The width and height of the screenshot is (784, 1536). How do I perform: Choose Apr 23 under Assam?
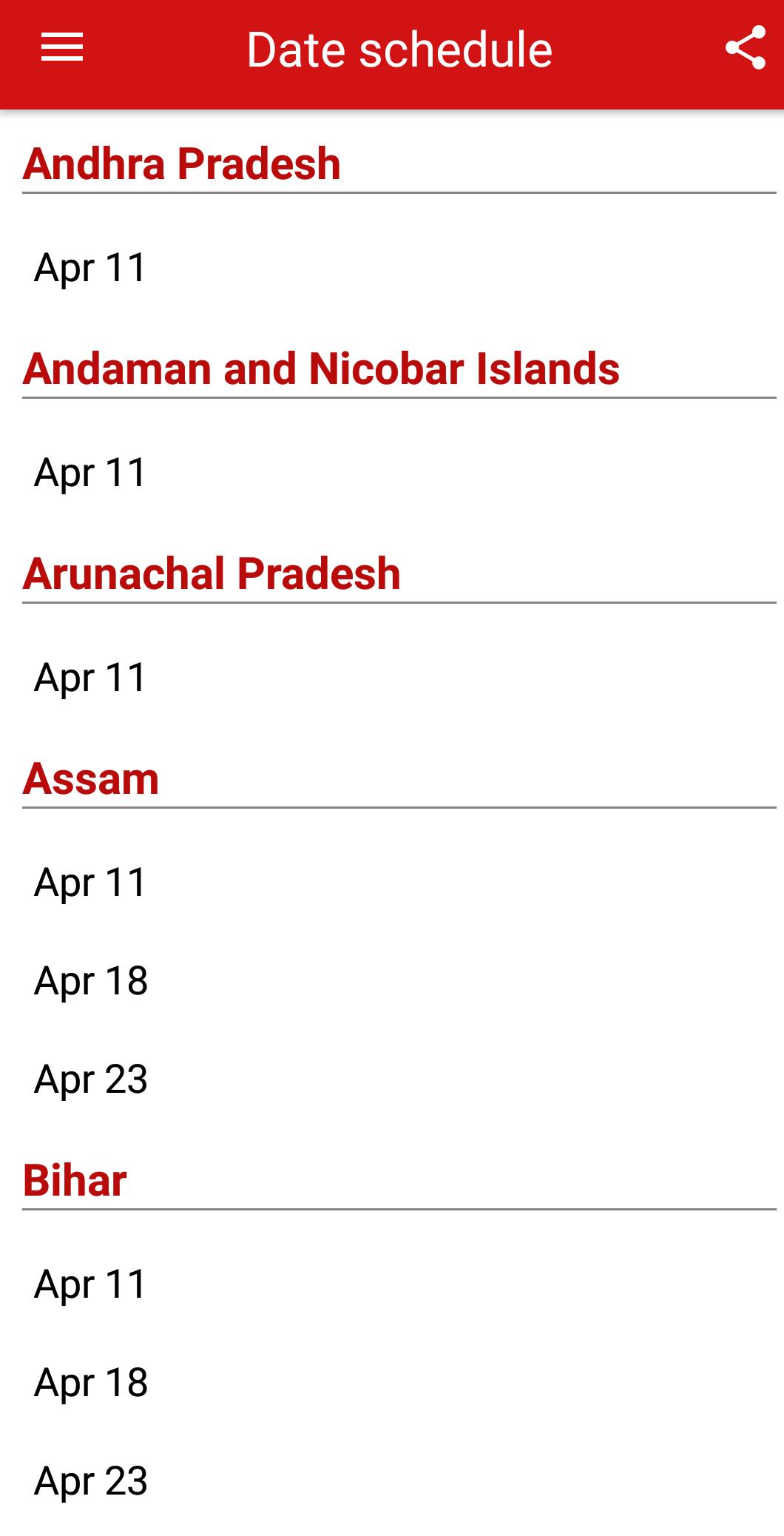[91, 1079]
